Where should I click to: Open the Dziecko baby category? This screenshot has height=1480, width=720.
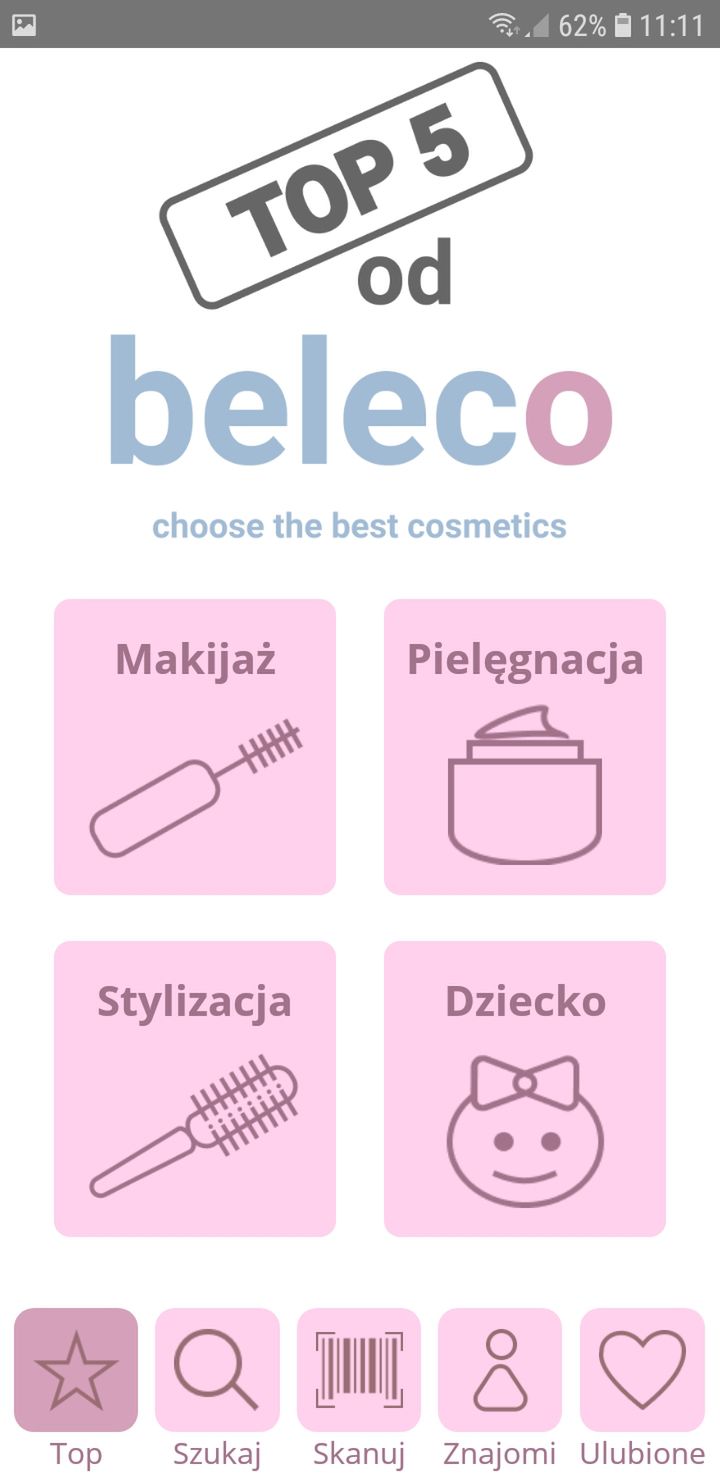[525, 1088]
